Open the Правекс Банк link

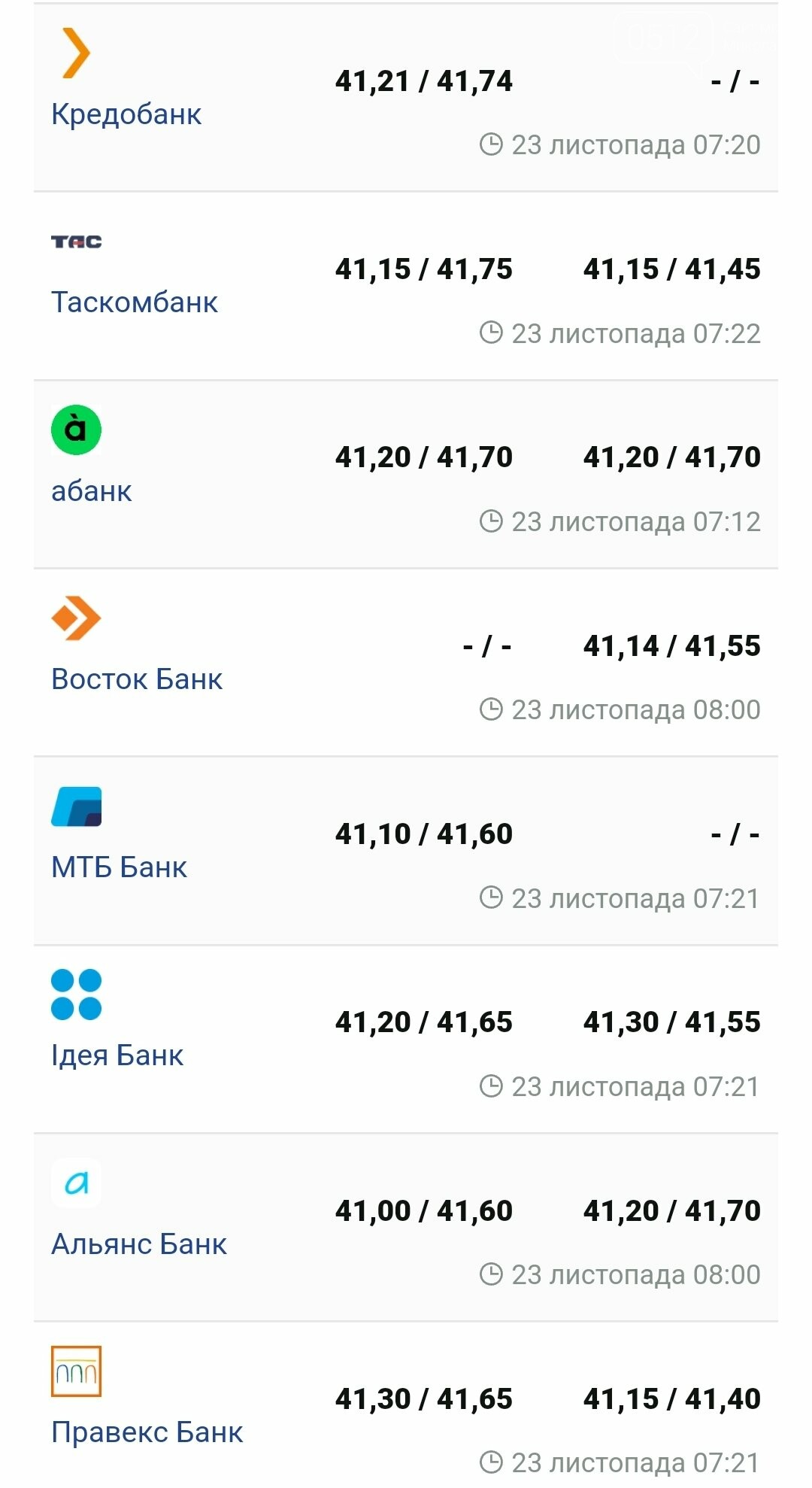tap(147, 1432)
